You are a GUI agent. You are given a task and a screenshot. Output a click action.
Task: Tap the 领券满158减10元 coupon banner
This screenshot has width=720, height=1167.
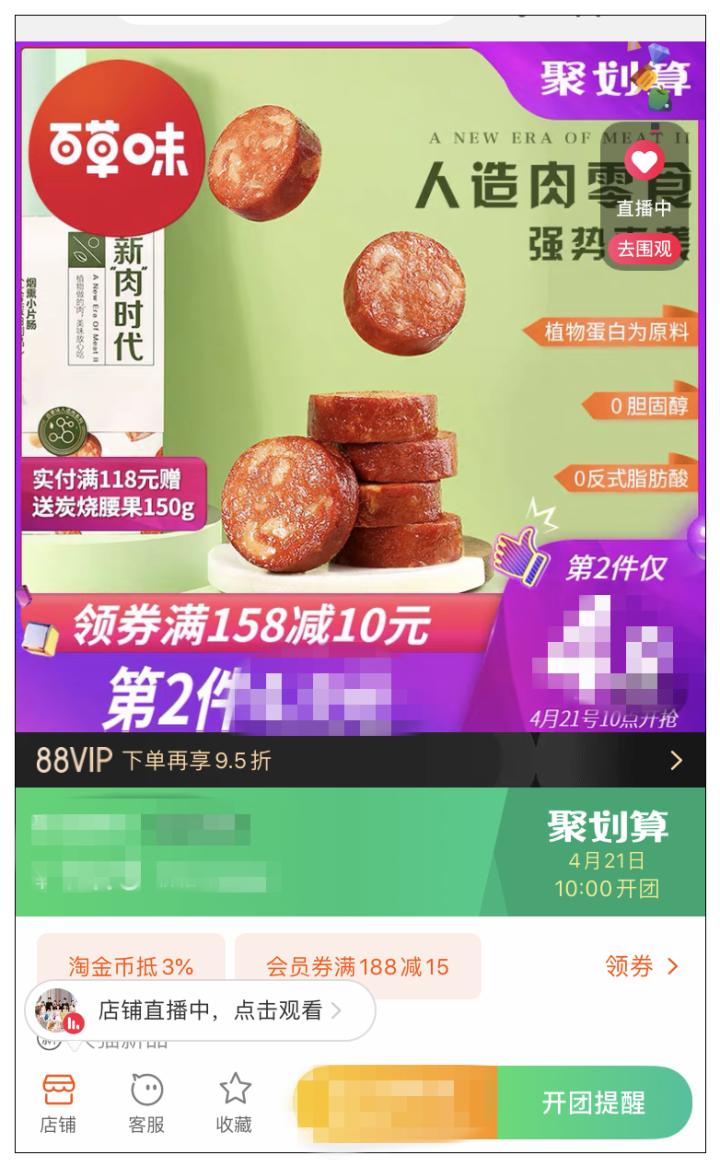click(248, 625)
